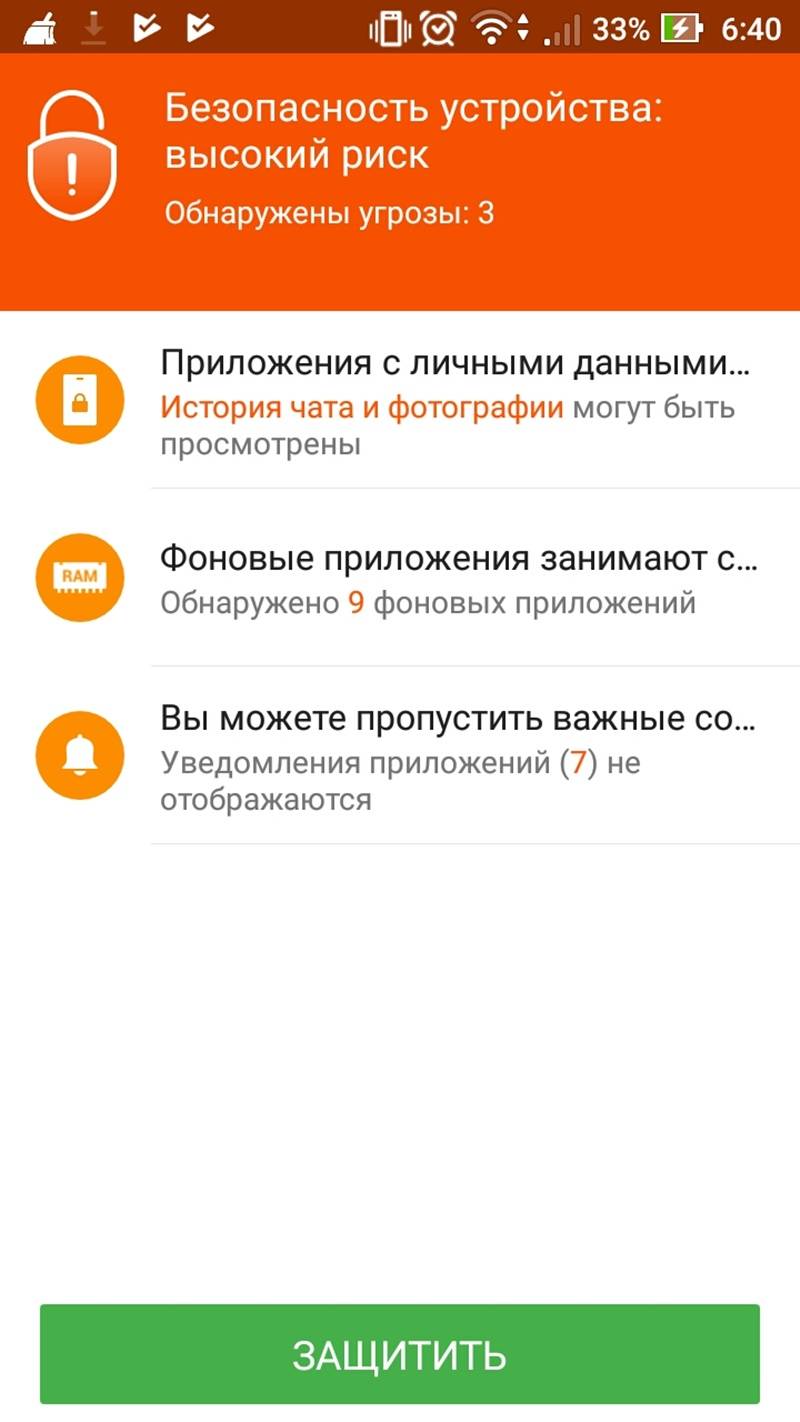Tap the green ЗАЩИТИТЬ button
The image size is (800, 1422).
coord(400,1354)
